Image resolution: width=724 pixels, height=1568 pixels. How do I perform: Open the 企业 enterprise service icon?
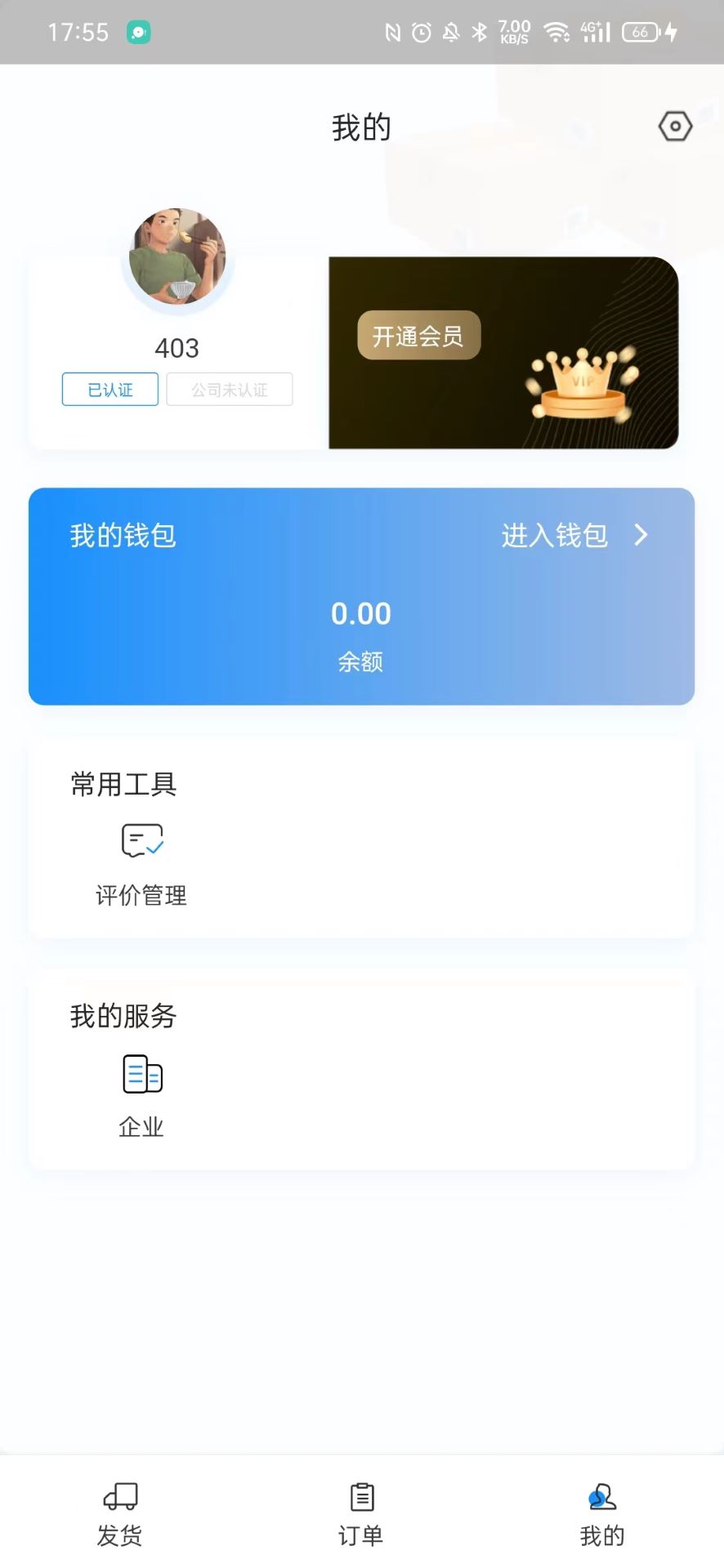pos(141,1076)
